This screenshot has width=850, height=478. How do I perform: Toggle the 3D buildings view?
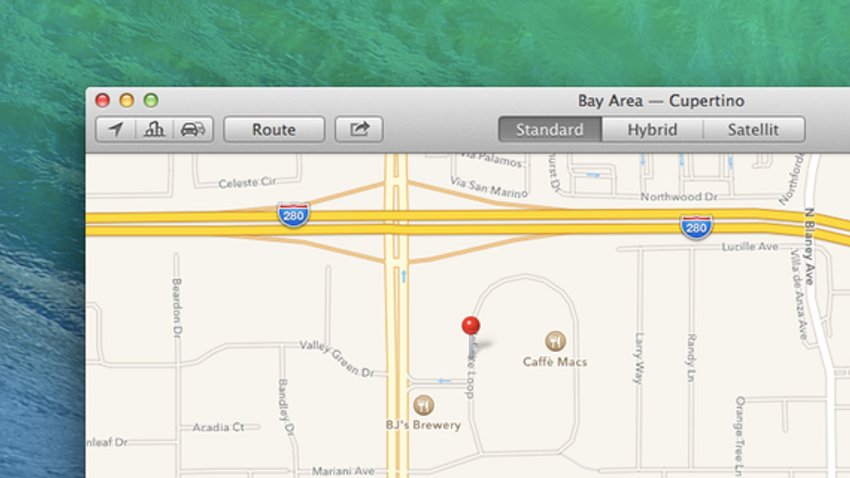tap(154, 130)
